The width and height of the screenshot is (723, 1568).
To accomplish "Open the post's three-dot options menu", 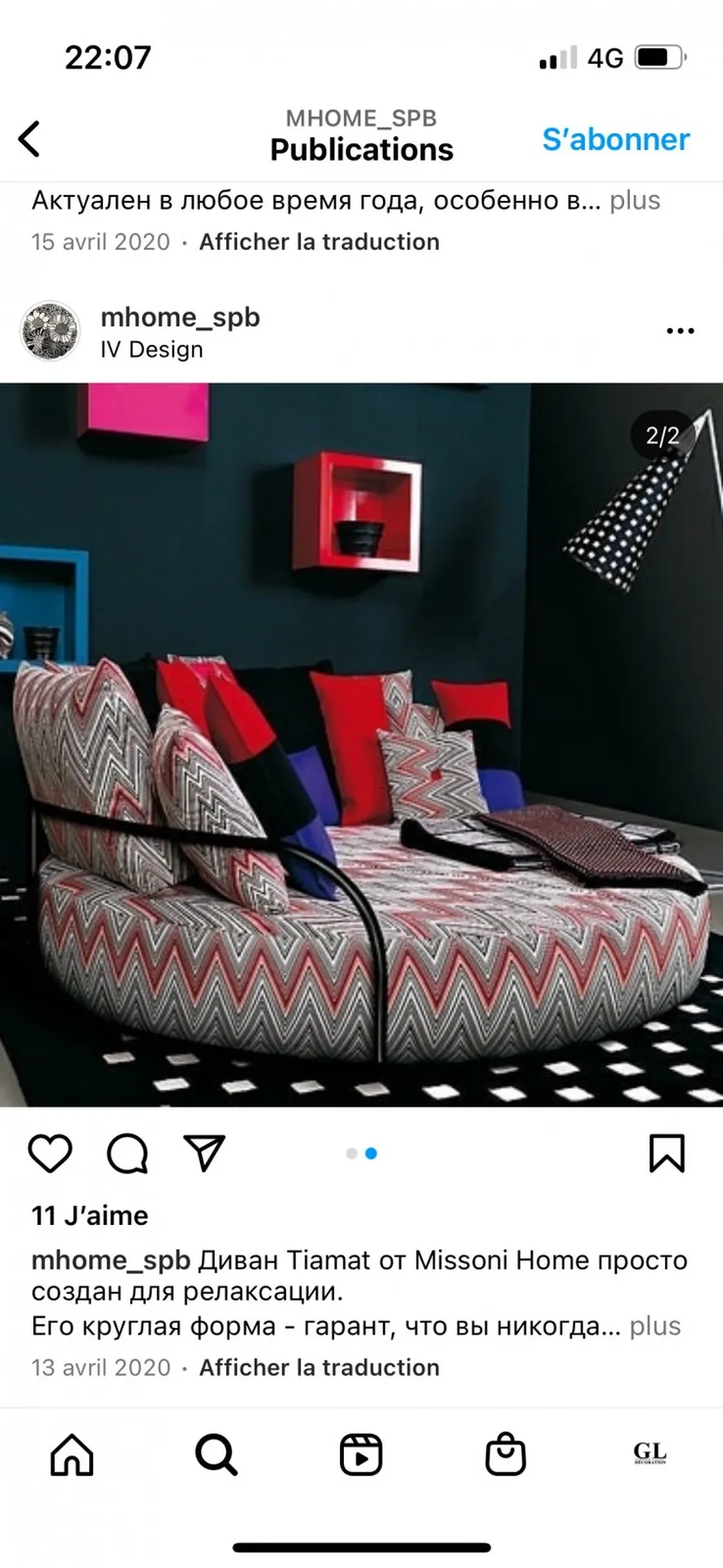I will click(x=680, y=332).
